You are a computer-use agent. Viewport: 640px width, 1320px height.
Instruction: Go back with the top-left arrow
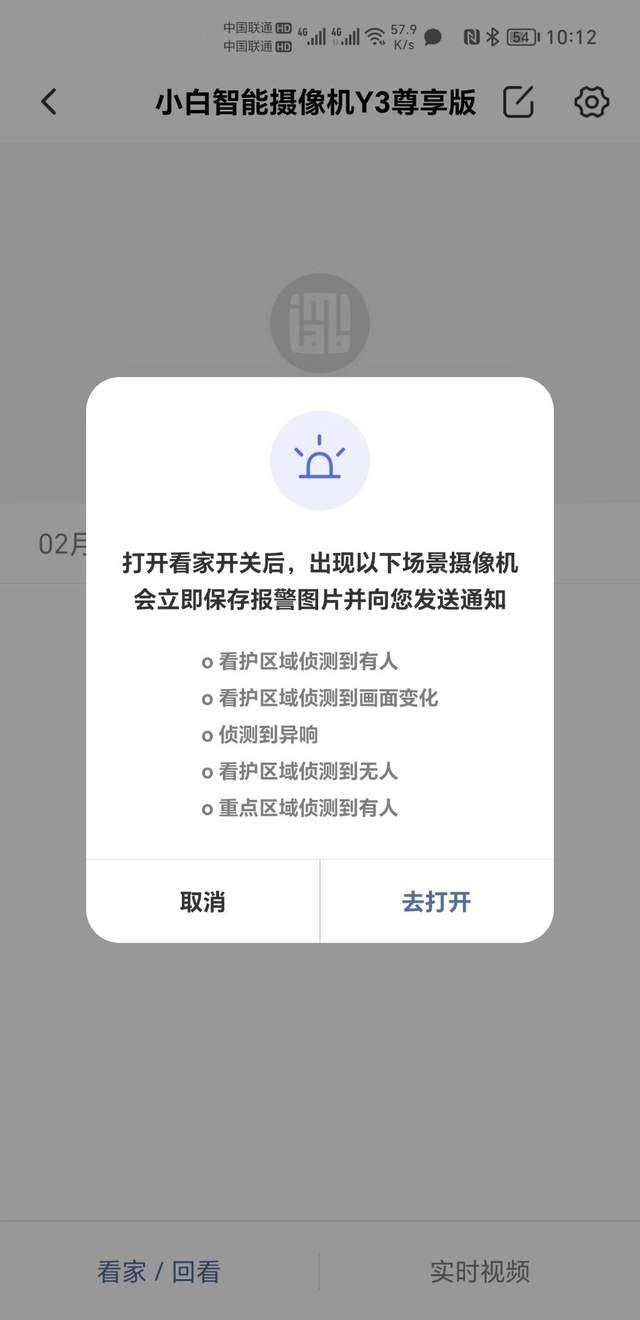click(49, 101)
